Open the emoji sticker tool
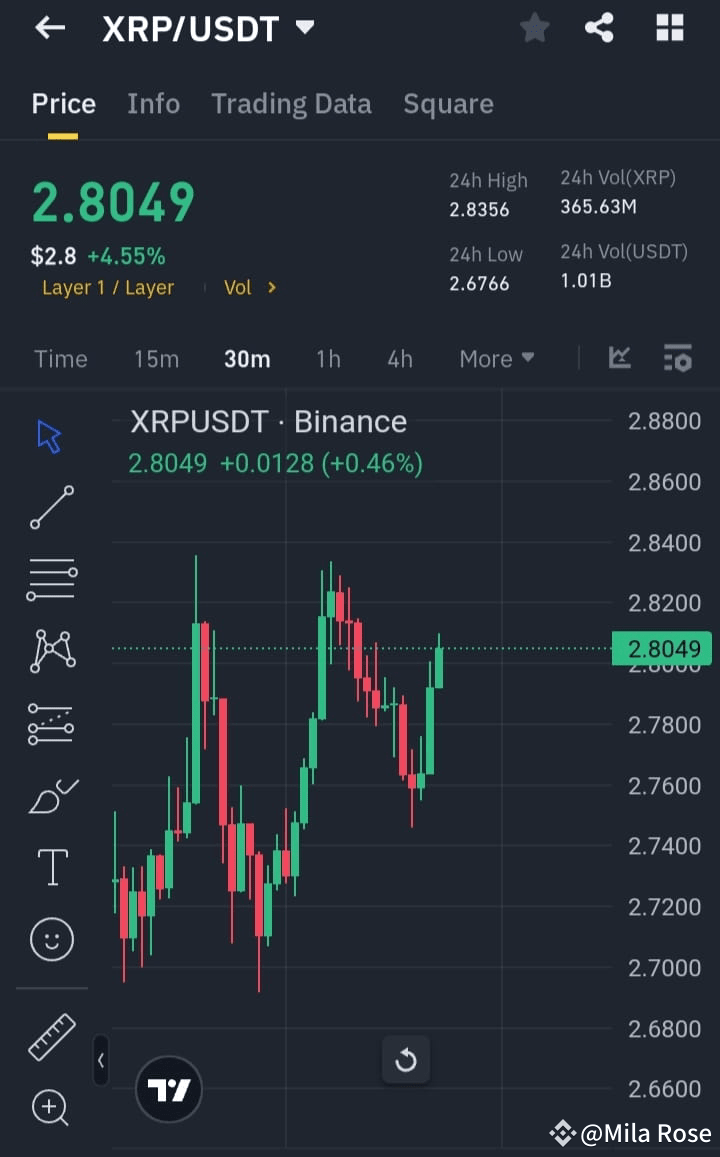The width and height of the screenshot is (720, 1157). tap(51, 939)
